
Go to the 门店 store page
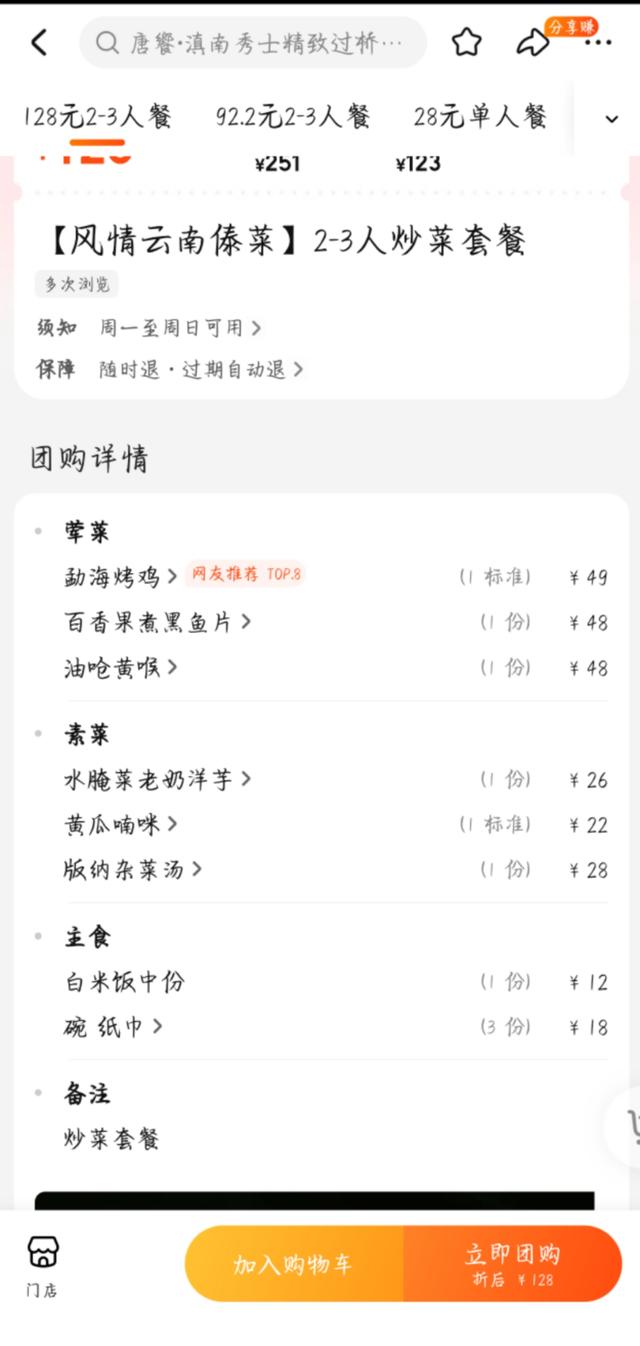tap(42, 1265)
